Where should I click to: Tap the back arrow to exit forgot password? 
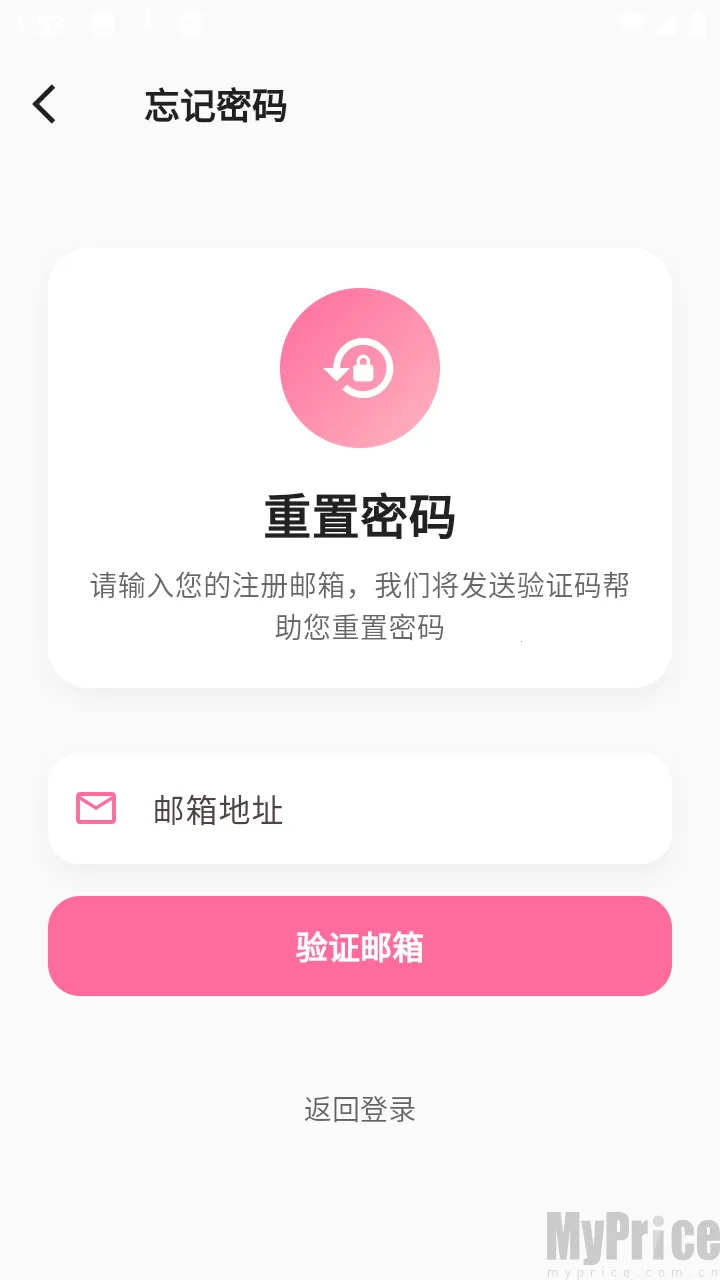coord(44,103)
